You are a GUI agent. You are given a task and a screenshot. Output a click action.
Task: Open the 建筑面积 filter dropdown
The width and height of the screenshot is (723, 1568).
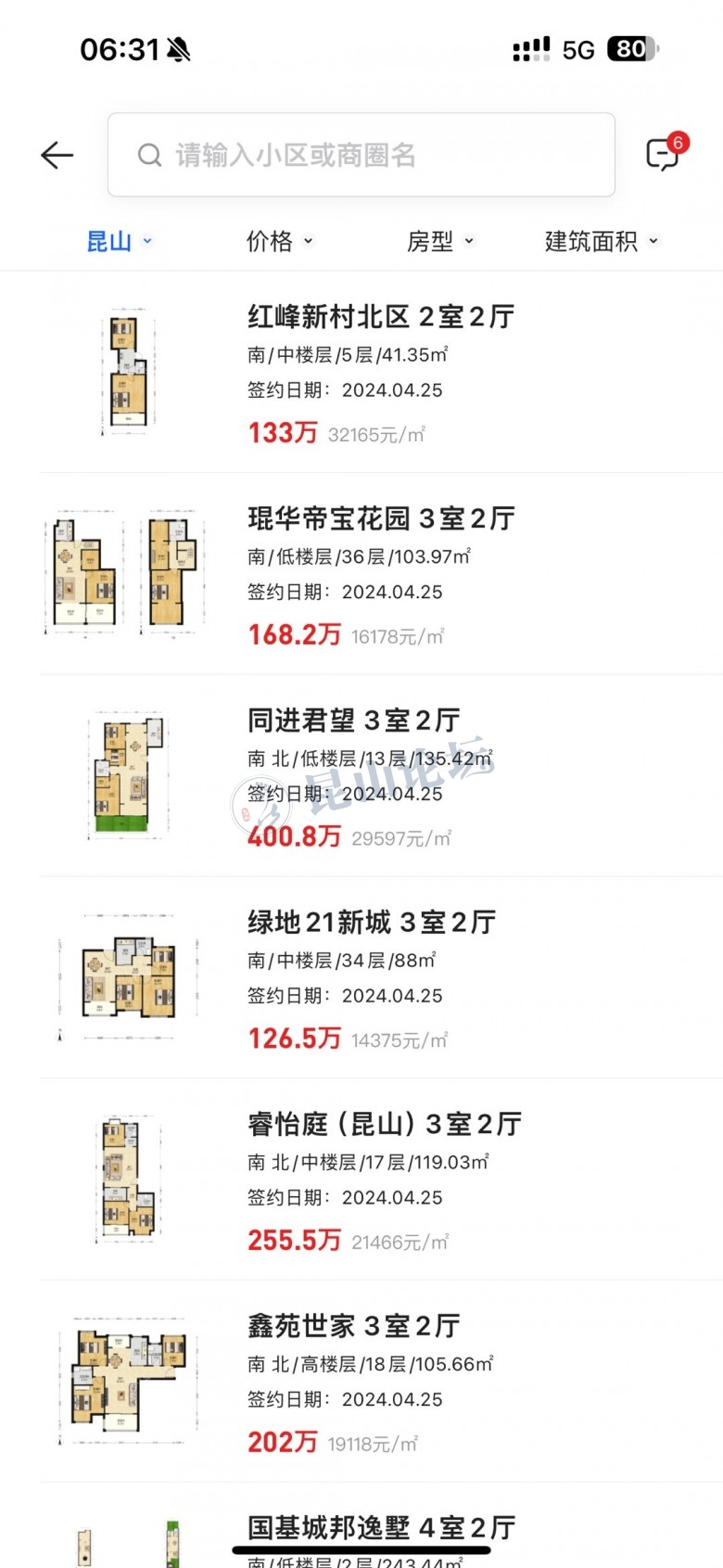pyautogui.click(x=601, y=242)
